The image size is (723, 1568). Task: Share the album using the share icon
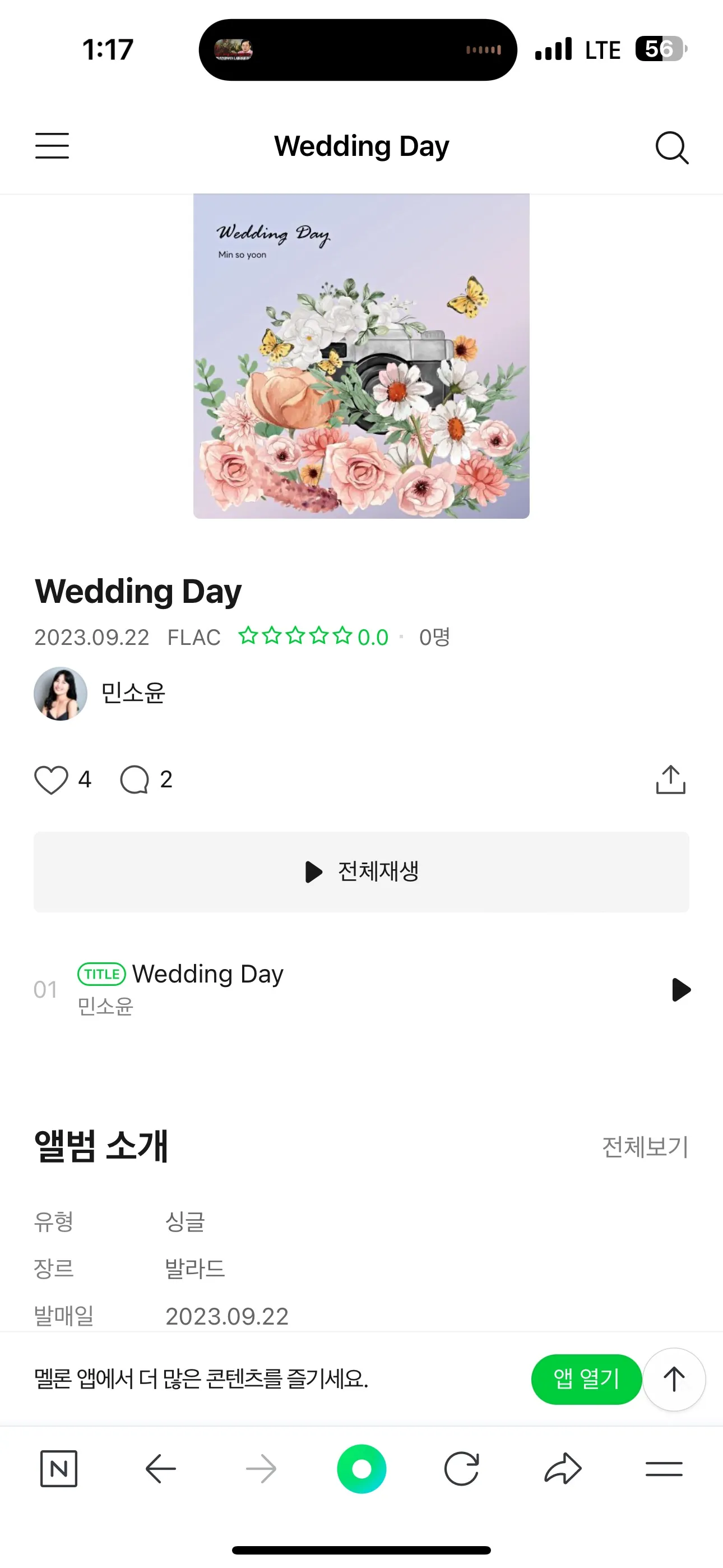(671, 779)
